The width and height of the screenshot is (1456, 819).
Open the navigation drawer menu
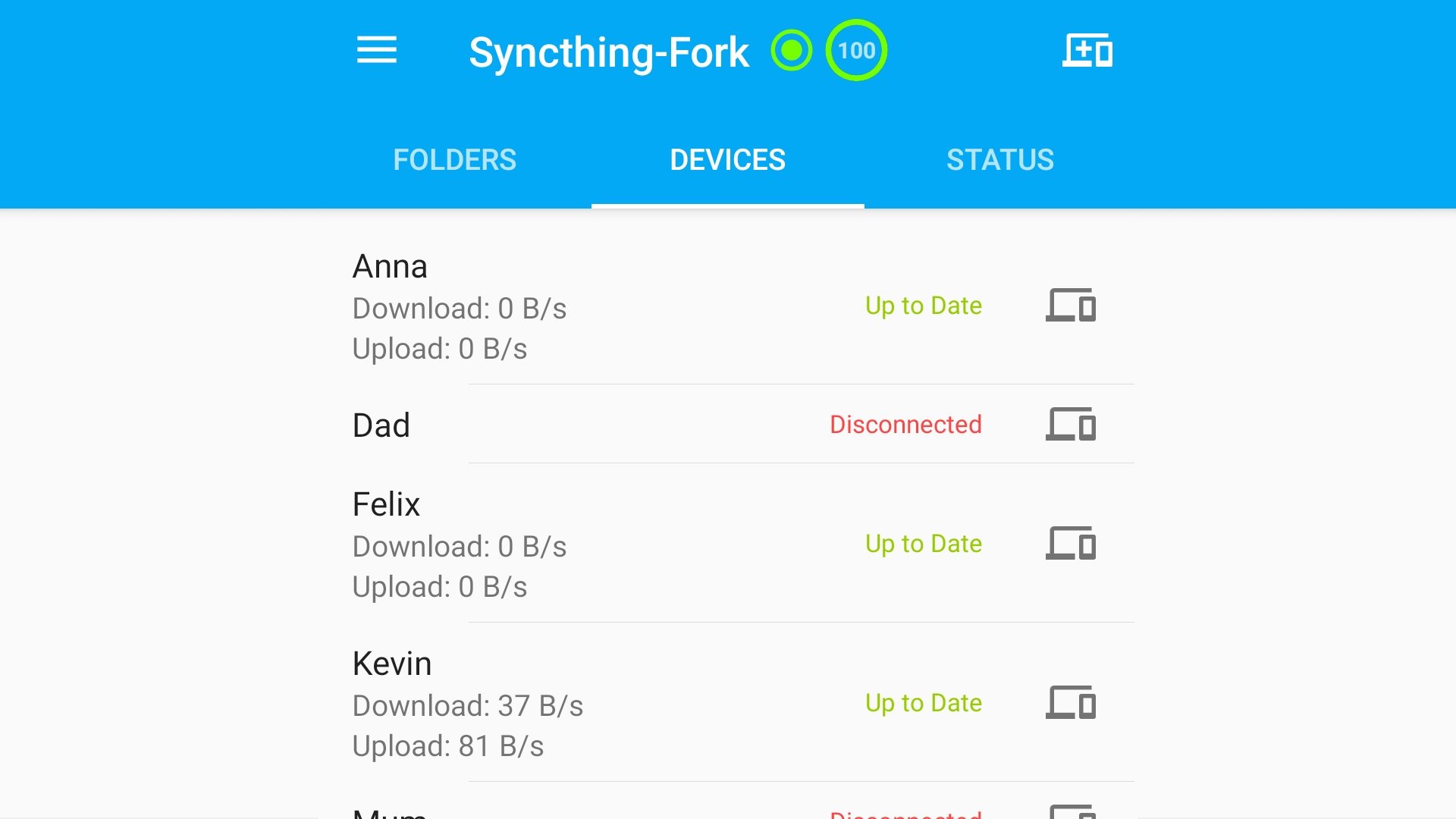coord(377,51)
